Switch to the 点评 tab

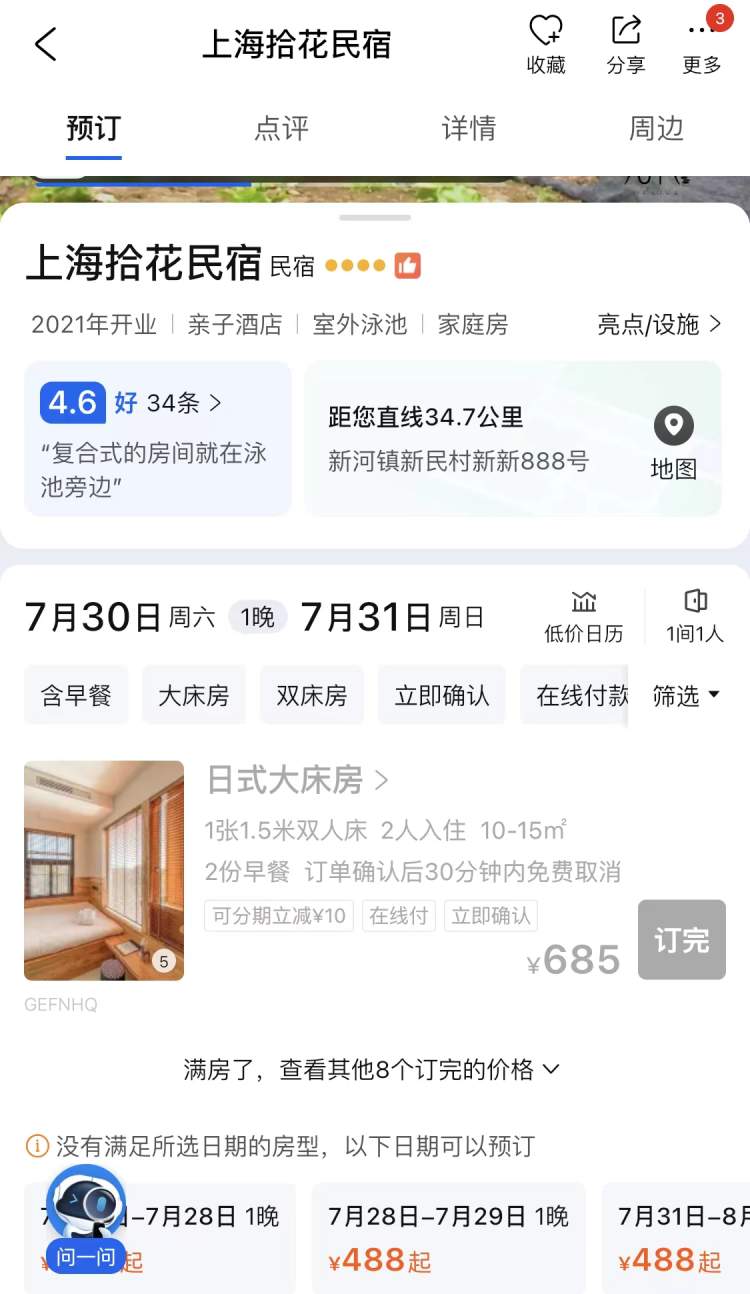[281, 129]
